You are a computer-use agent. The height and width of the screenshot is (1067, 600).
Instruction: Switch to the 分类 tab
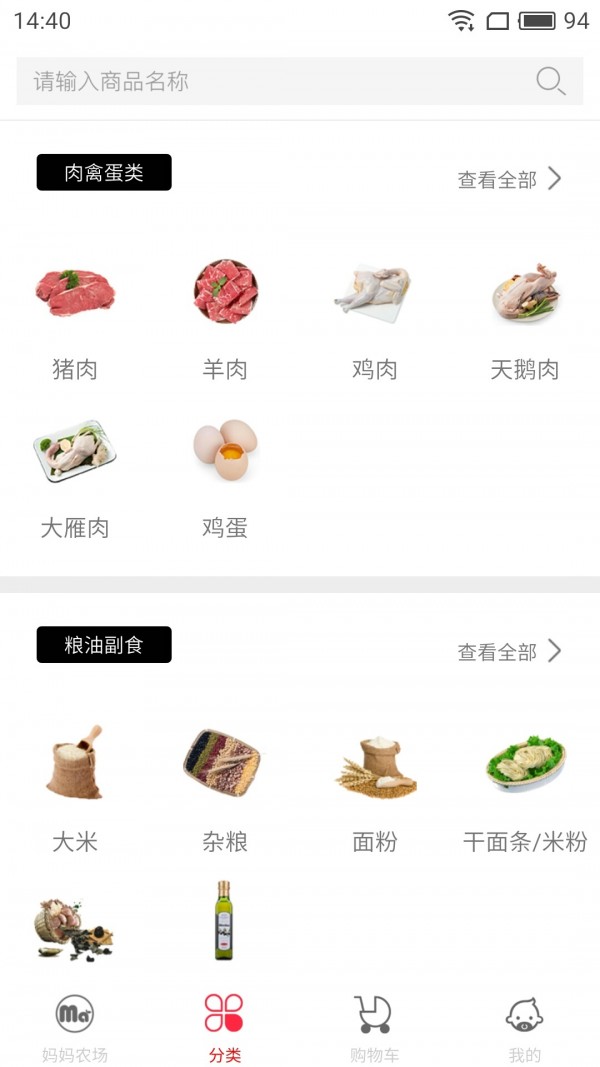pos(225,1028)
